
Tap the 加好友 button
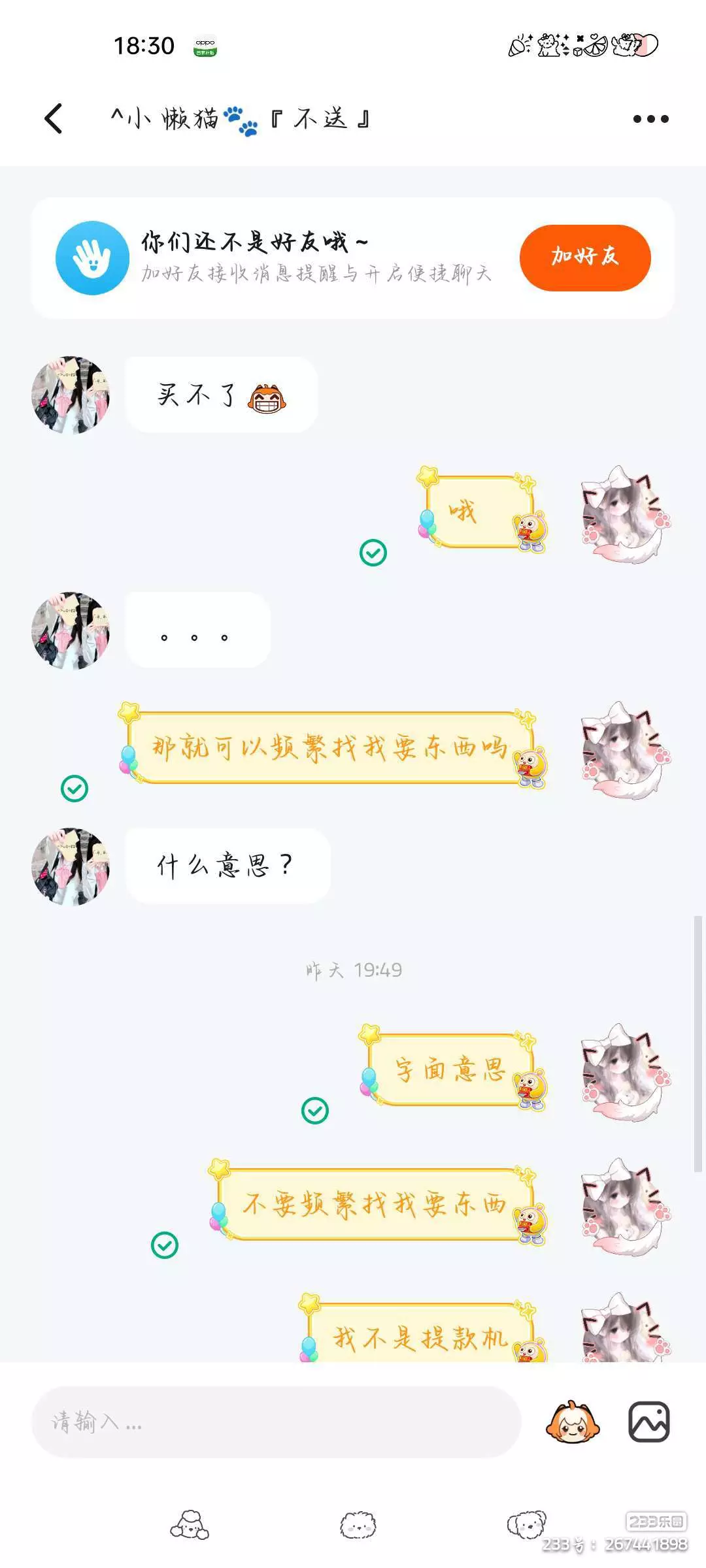click(585, 257)
